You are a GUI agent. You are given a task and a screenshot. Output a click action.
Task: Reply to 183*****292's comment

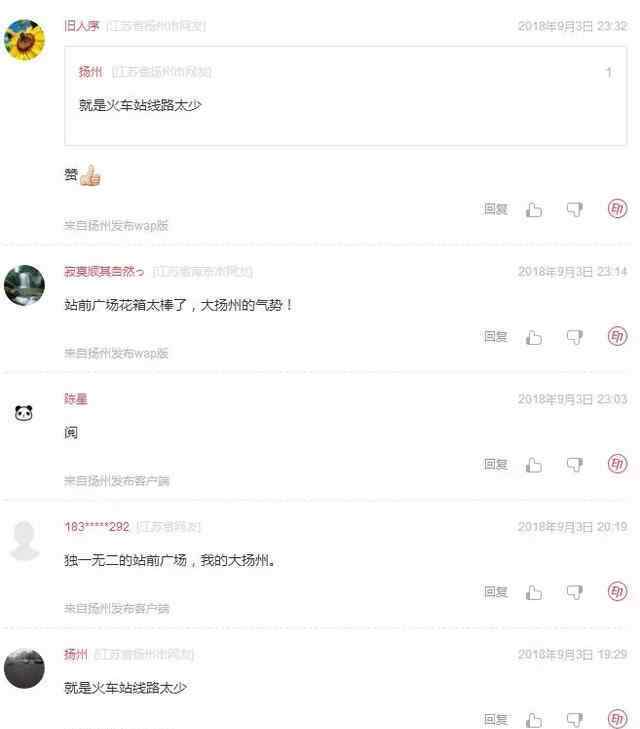[x=495, y=592]
